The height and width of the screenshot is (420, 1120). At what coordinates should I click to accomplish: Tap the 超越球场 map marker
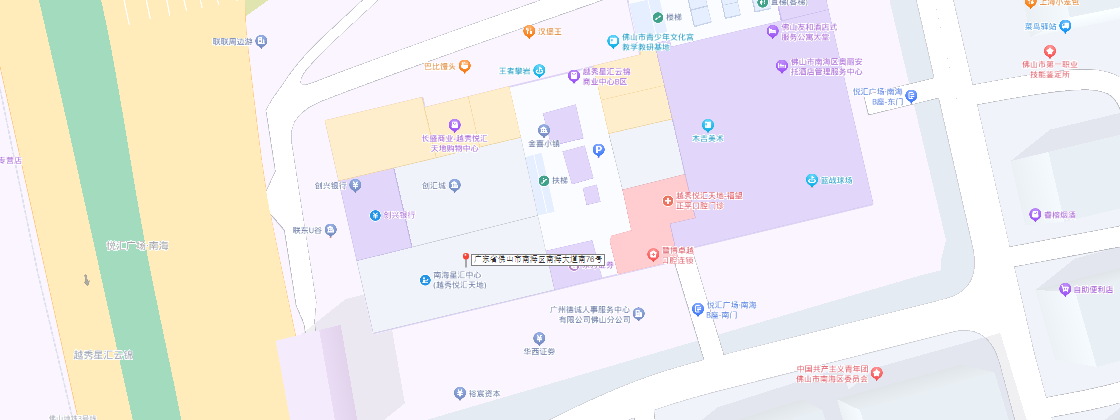coord(812,180)
